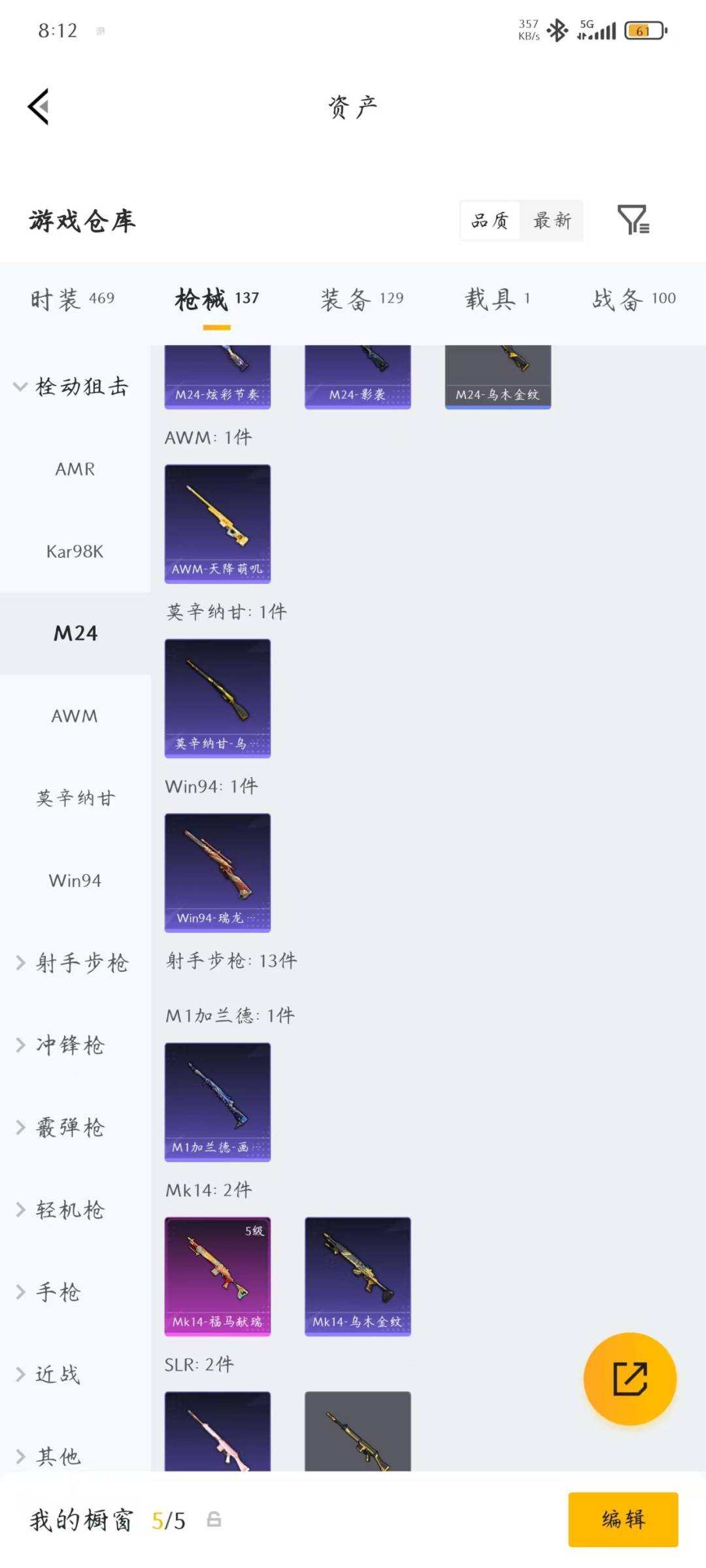Viewport: 706px width, 1568px height.
Task: Select the 最新 sorting option
Action: pyautogui.click(x=551, y=221)
